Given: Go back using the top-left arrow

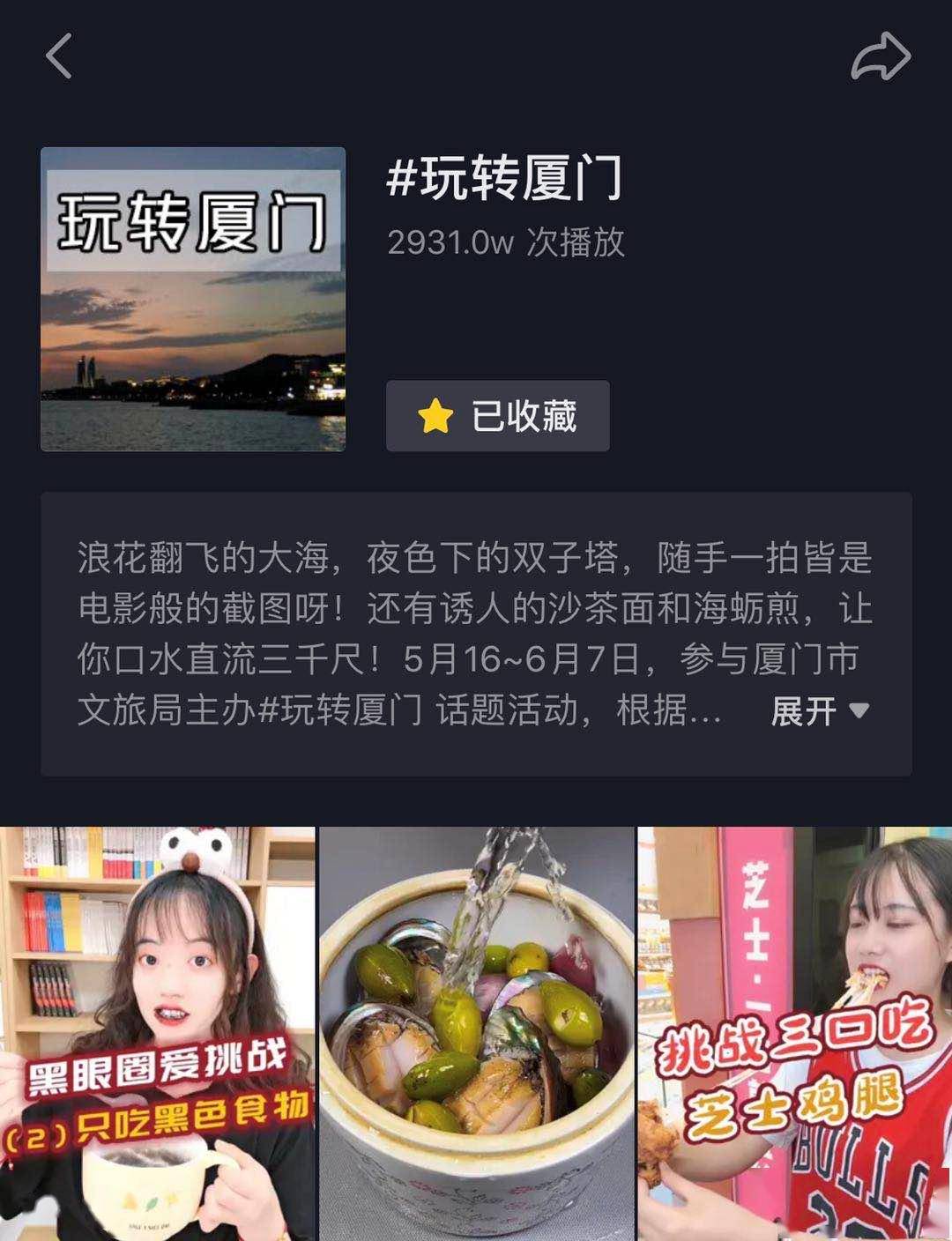Looking at the screenshot, I should tap(59, 56).
